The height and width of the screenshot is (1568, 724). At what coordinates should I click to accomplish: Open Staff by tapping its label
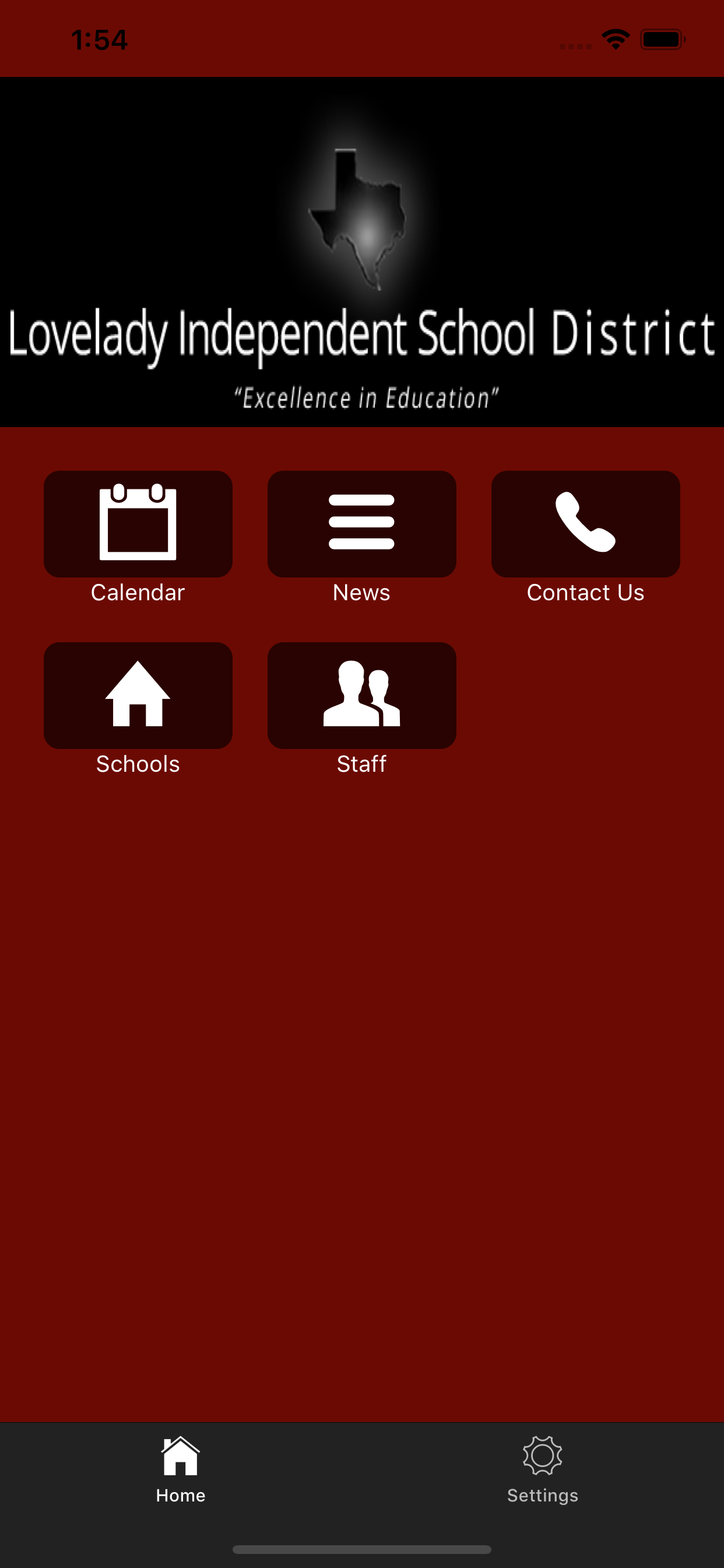[361, 764]
